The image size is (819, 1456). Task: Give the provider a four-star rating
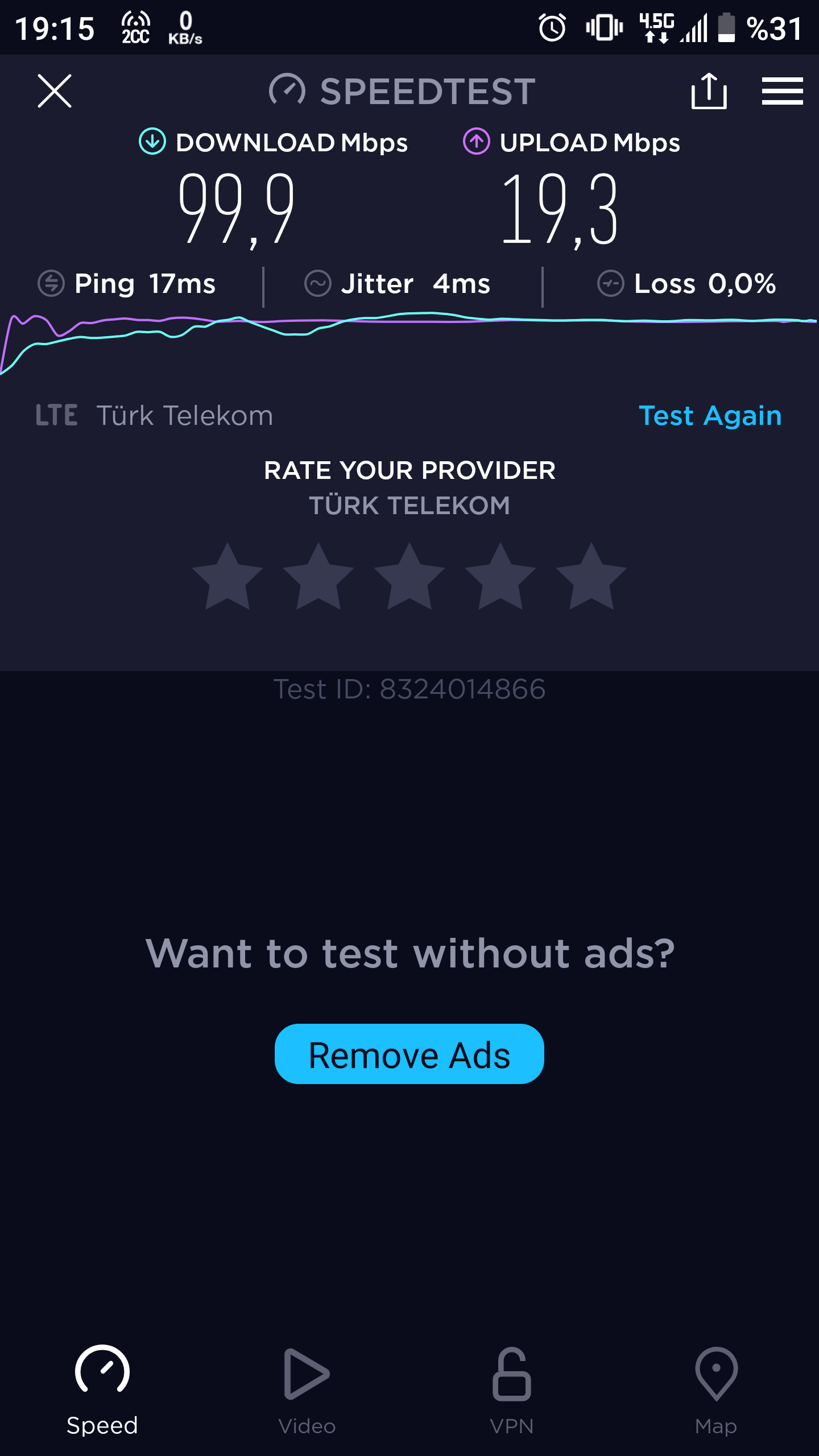tap(500, 577)
